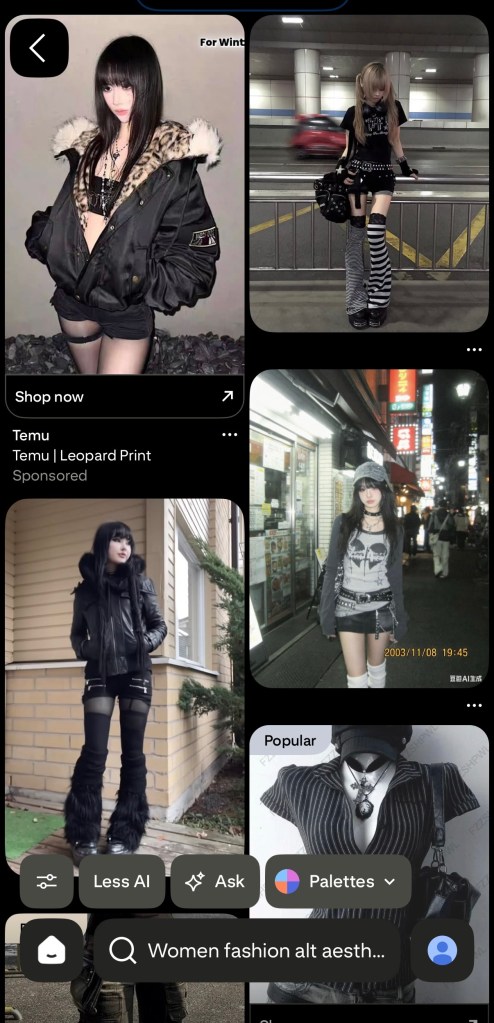Open the filter settings sliders button
Image resolution: width=494 pixels, height=1023 pixels.
pos(46,881)
